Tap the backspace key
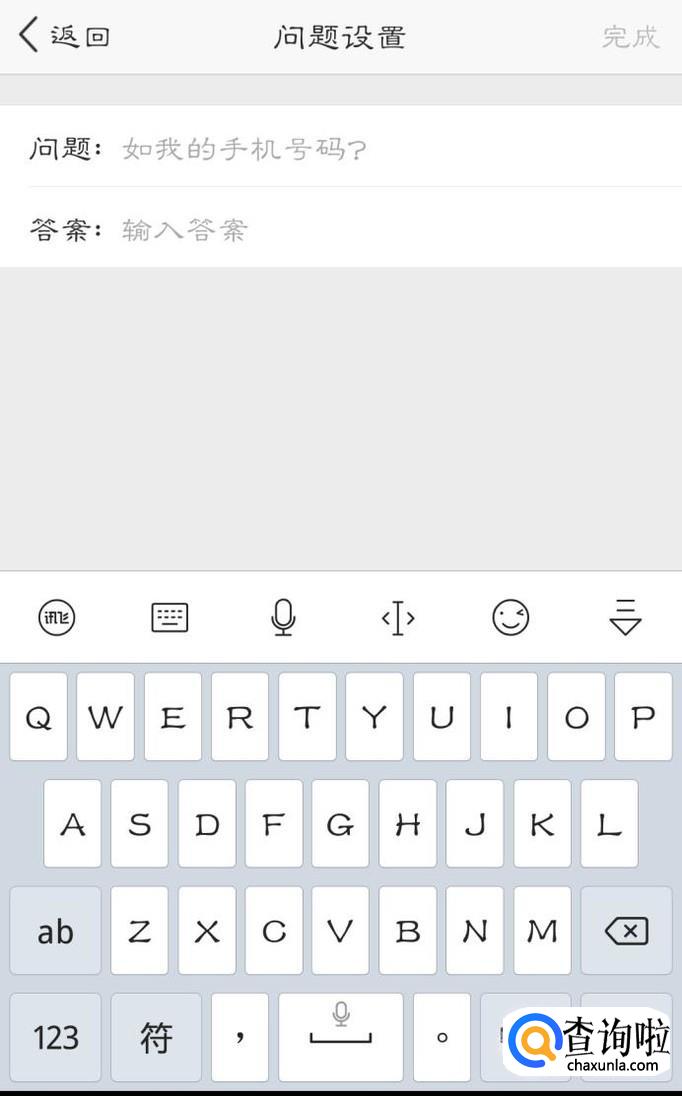 (x=627, y=931)
